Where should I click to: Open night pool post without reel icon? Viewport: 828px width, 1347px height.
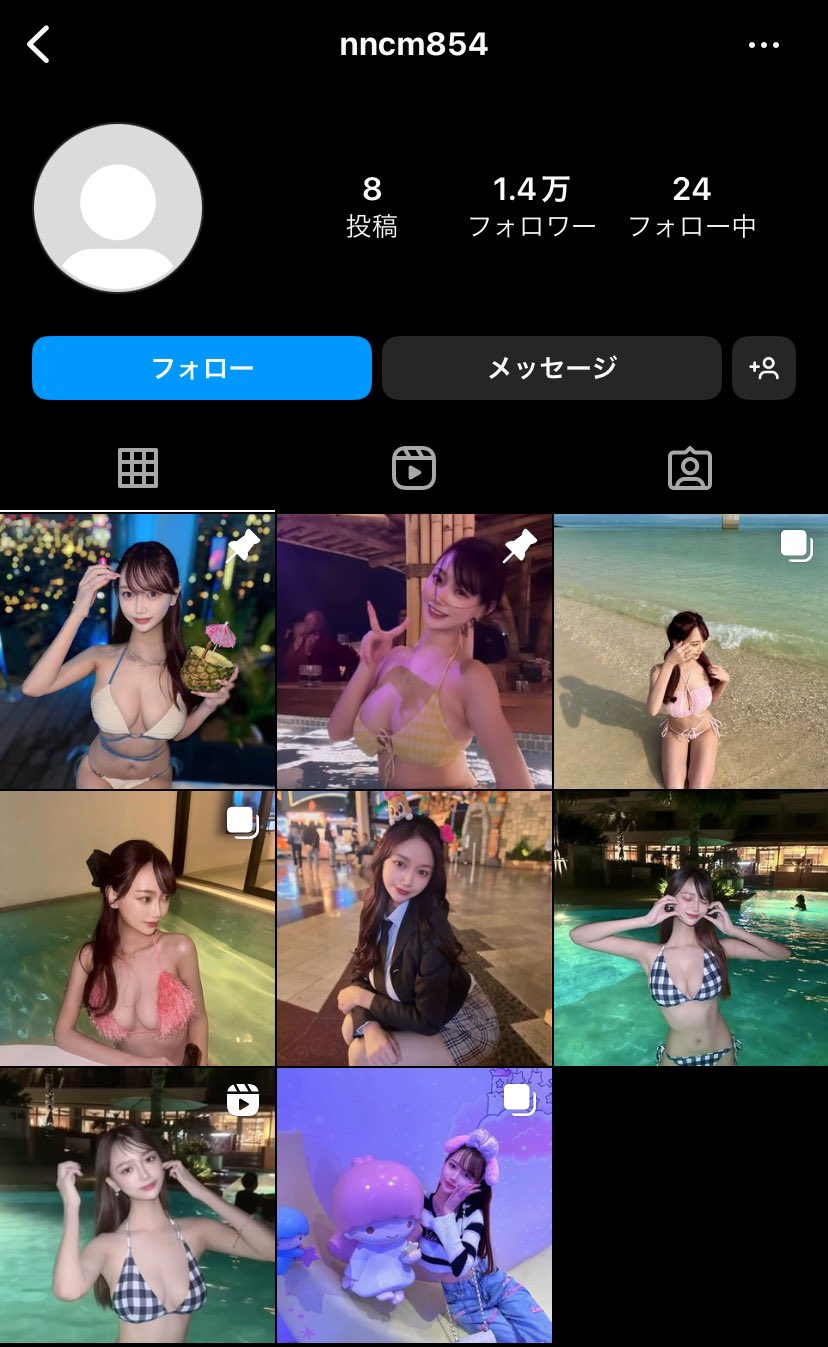point(691,928)
